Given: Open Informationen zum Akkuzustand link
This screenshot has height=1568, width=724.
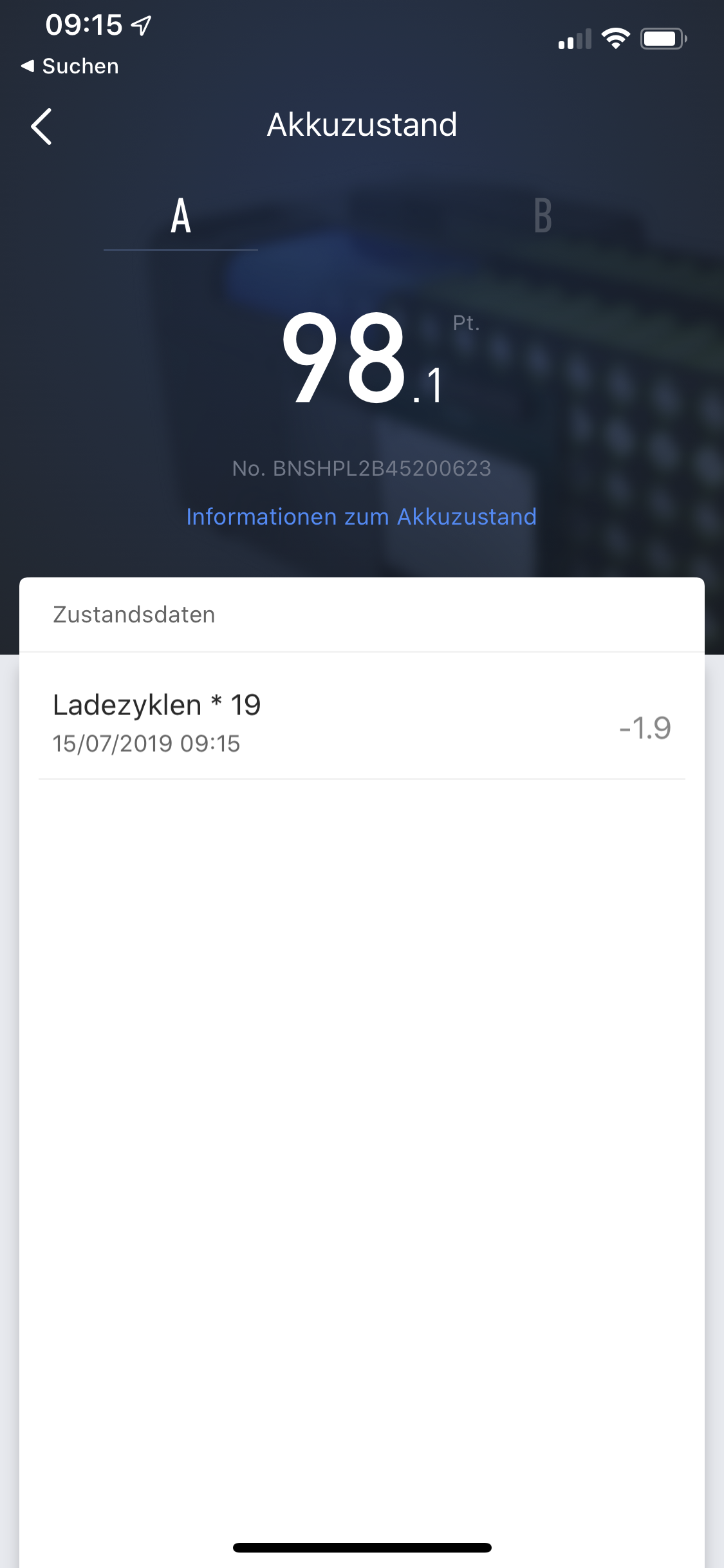Looking at the screenshot, I should coord(361,517).
